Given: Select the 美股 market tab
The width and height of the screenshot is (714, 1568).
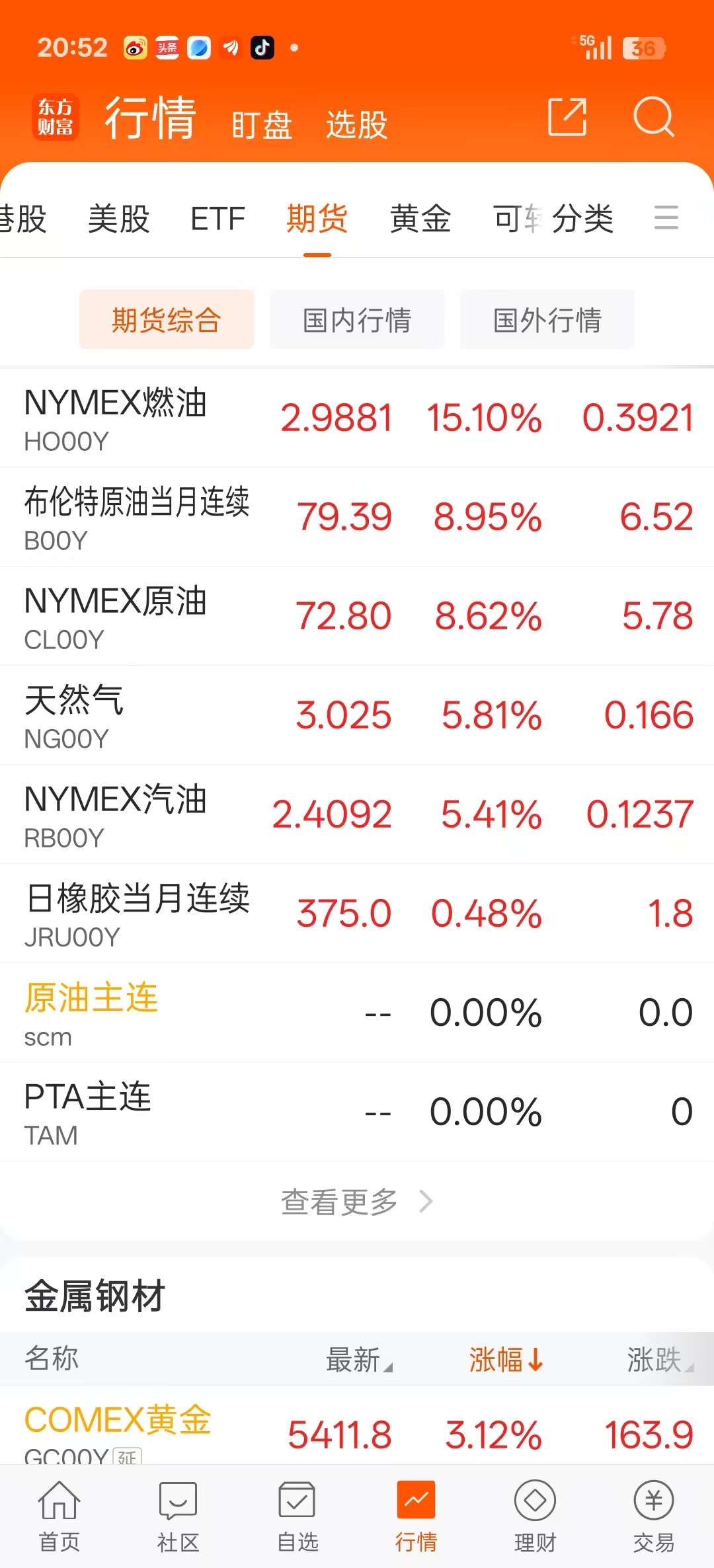Looking at the screenshot, I should click(119, 218).
